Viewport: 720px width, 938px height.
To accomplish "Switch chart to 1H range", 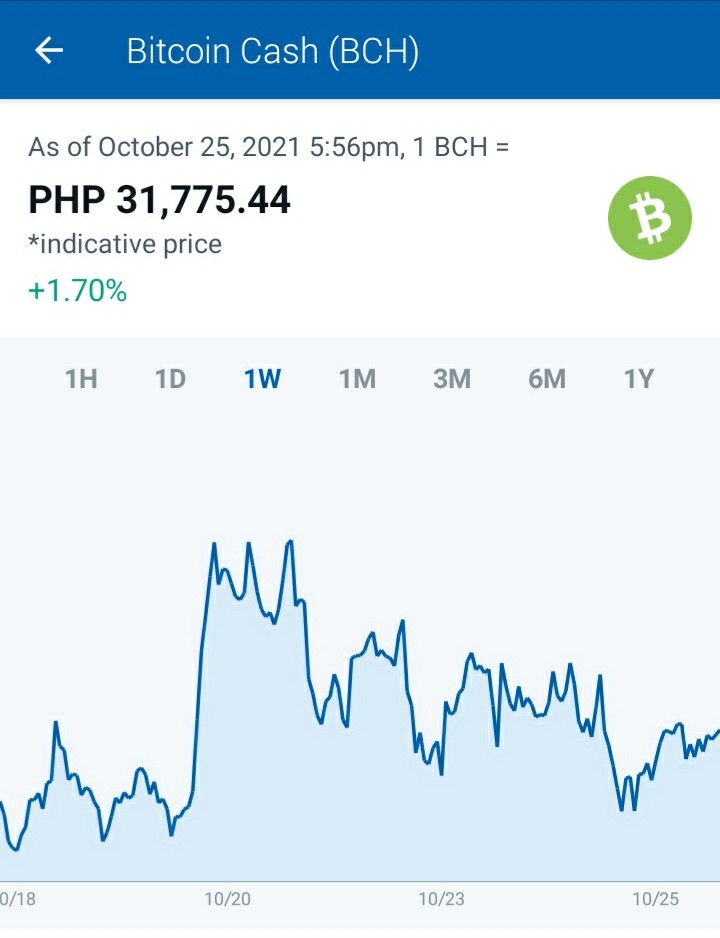I will [x=81, y=379].
